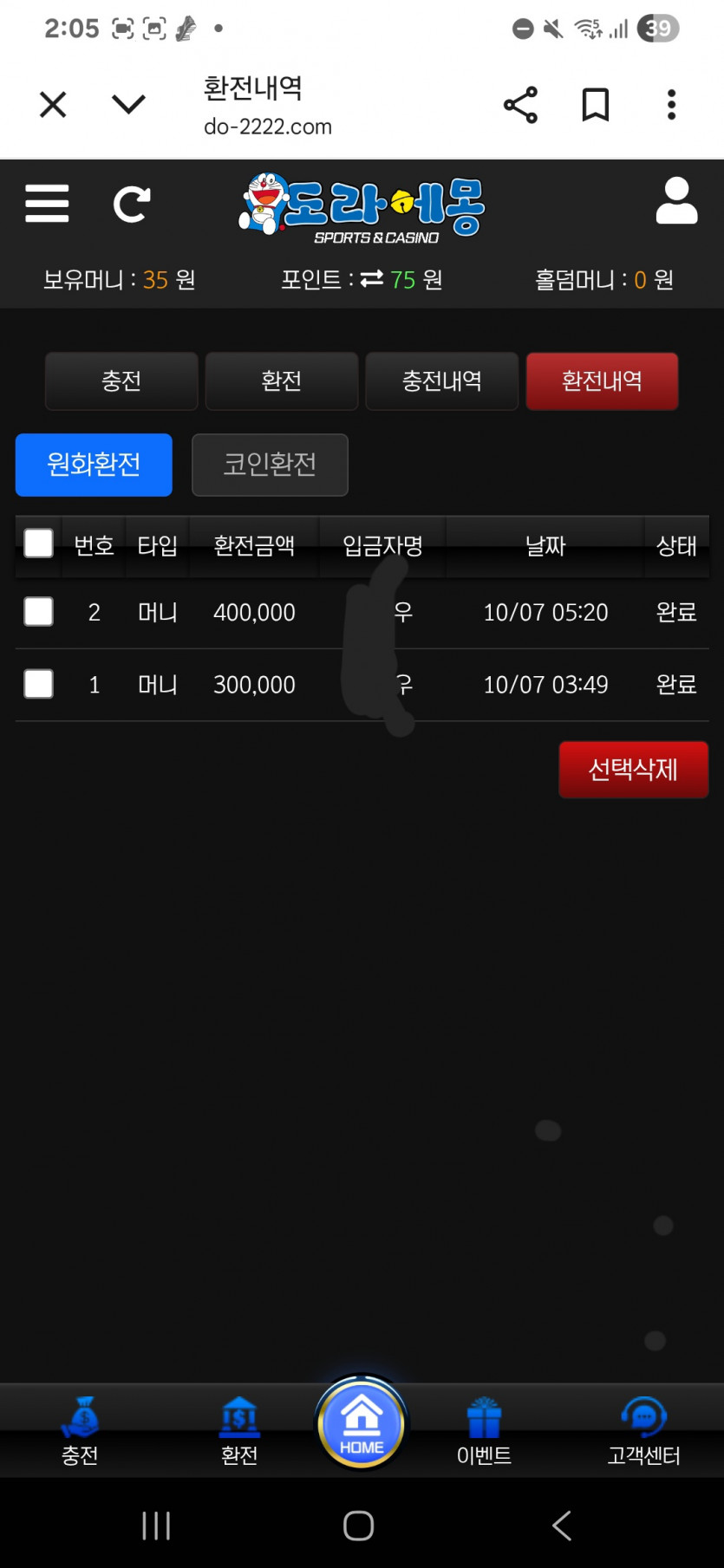Open the user profile icon
The width and height of the screenshot is (724, 1568).
(x=677, y=201)
